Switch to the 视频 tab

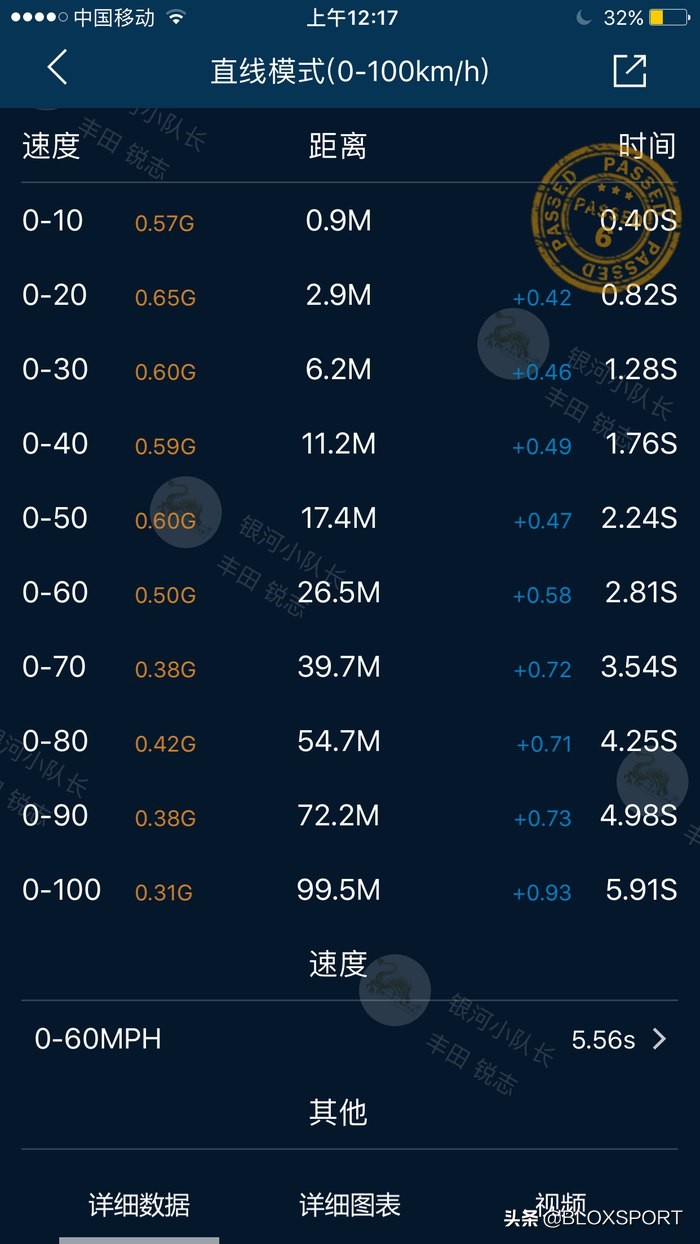[x=560, y=1203]
